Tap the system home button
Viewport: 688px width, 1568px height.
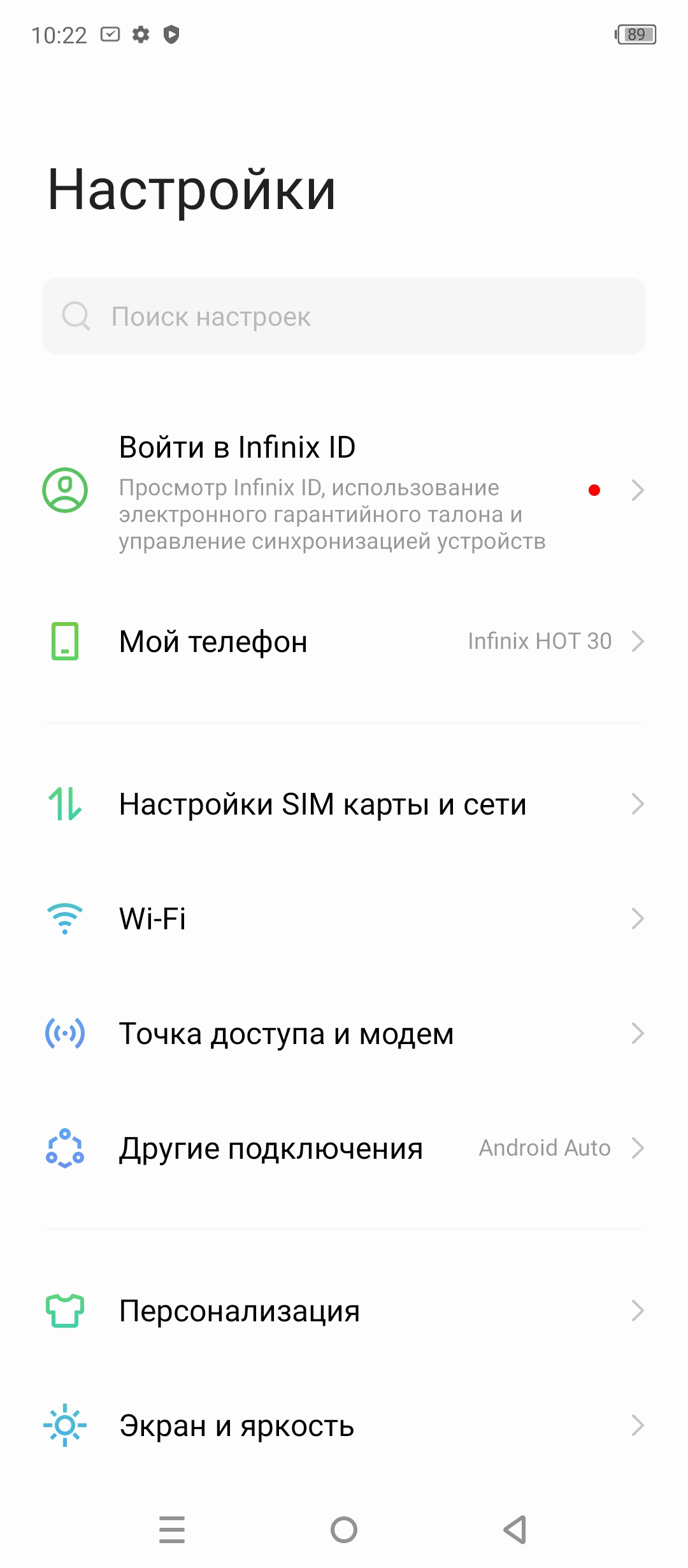pyautogui.click(x=344, y=1529)
